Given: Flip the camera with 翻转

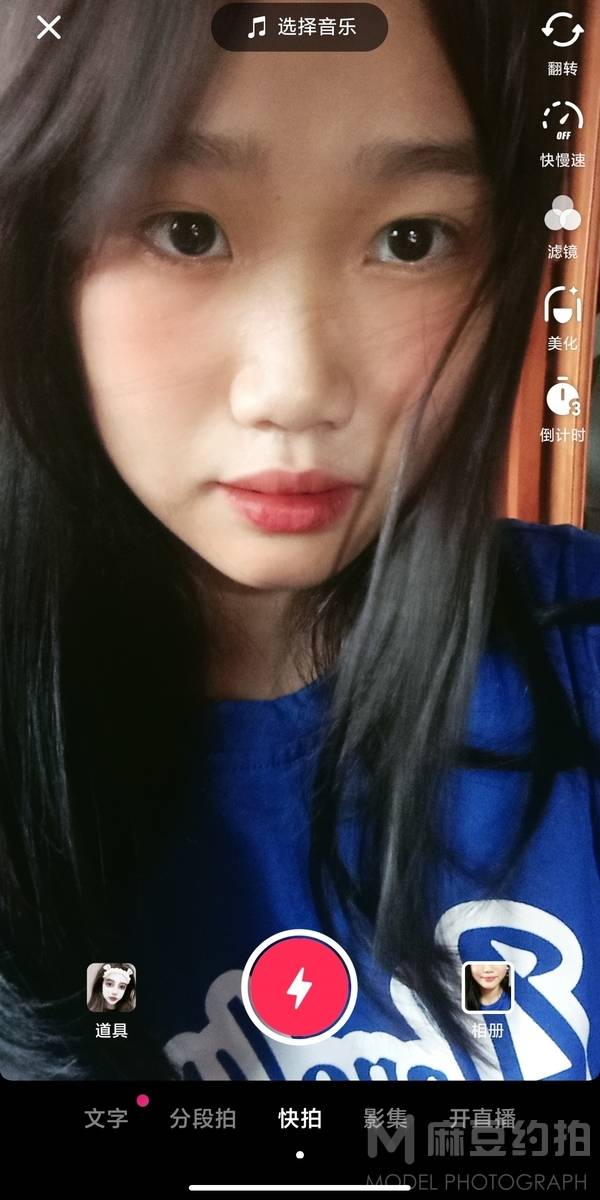Looking at the screenshot, I should click(x=563, y=40).
